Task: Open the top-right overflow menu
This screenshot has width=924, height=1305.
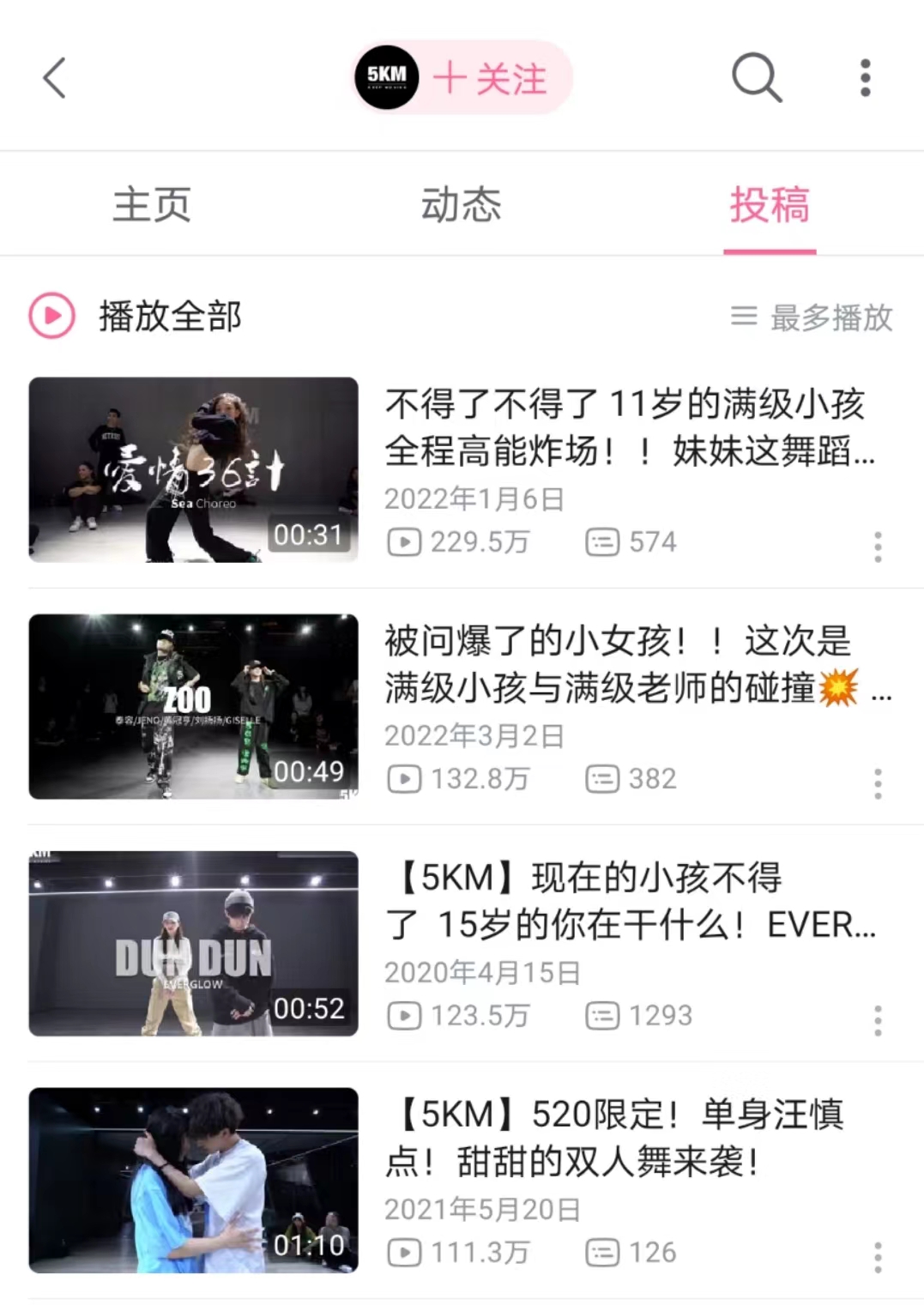Action: (x=865, y=78)
